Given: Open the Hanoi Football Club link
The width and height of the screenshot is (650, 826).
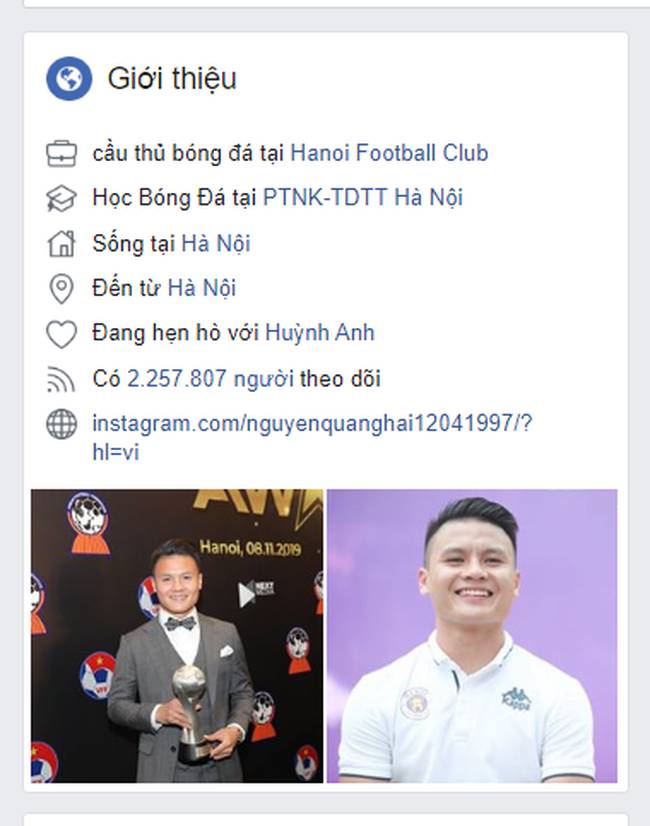Looking at the screenshot, I should click(389, 153).
